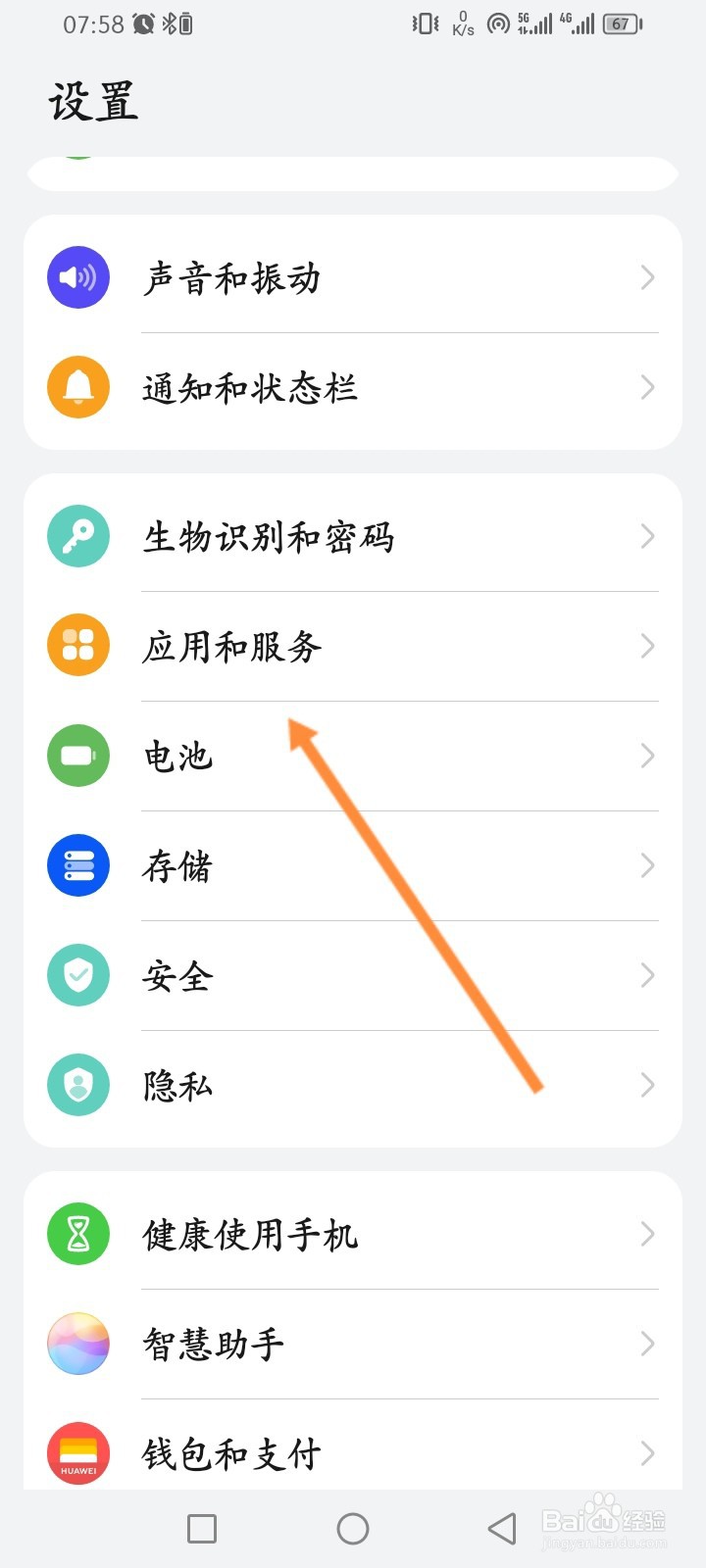
Task: Expand the 安全 settings via its chevron
Action: (647, 975)
